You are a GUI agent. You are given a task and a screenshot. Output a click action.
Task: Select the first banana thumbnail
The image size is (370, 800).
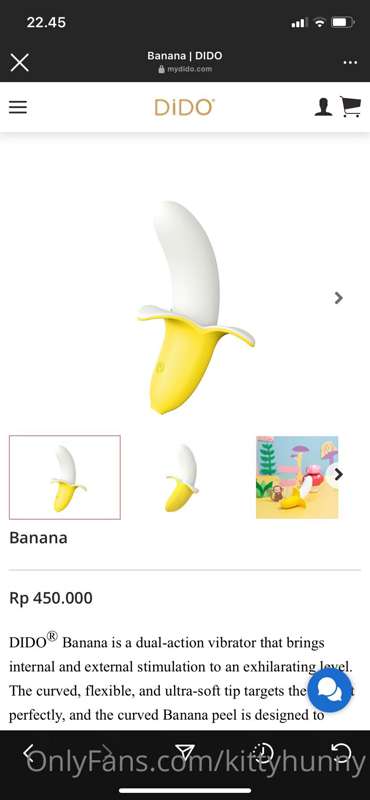point(65,477)
